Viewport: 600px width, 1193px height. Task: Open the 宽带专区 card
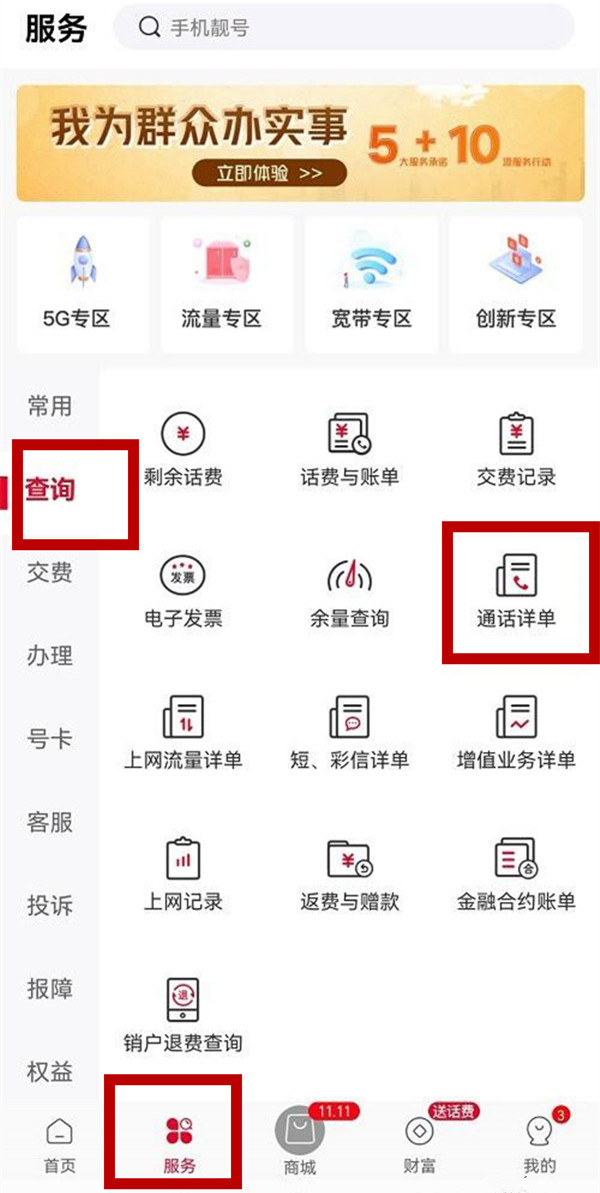pyautogui.click(x=371, y=284)
